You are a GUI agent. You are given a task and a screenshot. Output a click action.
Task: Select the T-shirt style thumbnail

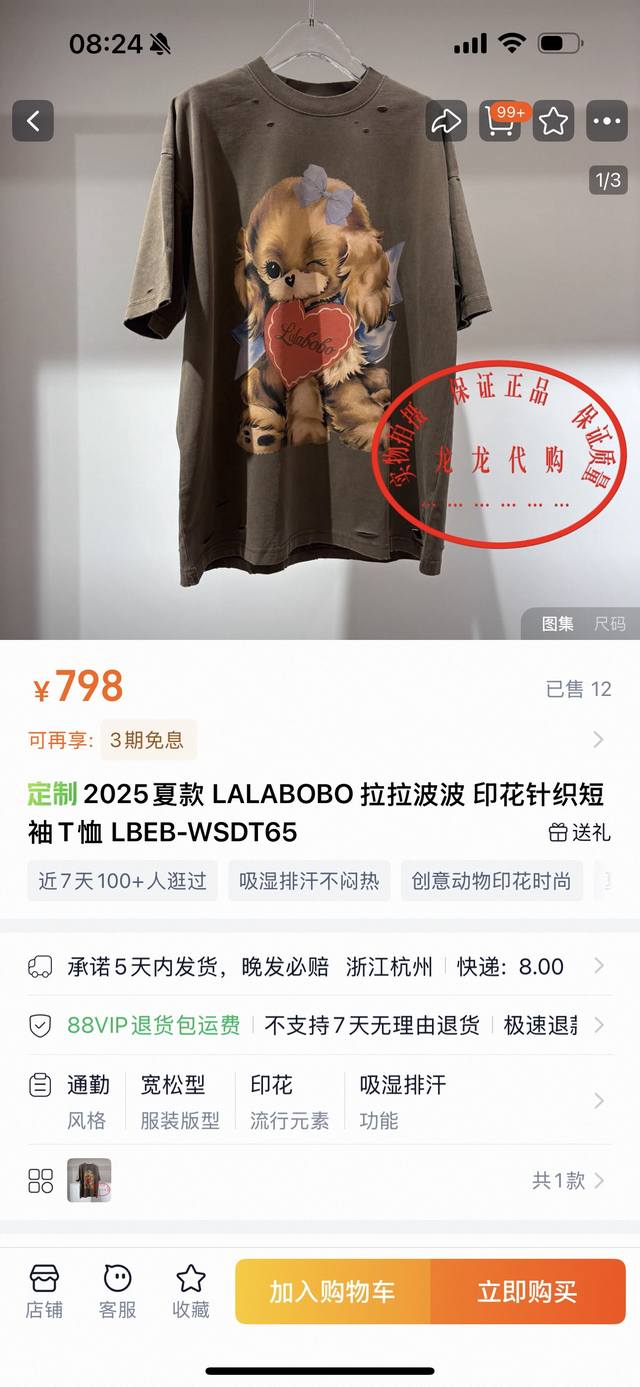click(89, 1180)
